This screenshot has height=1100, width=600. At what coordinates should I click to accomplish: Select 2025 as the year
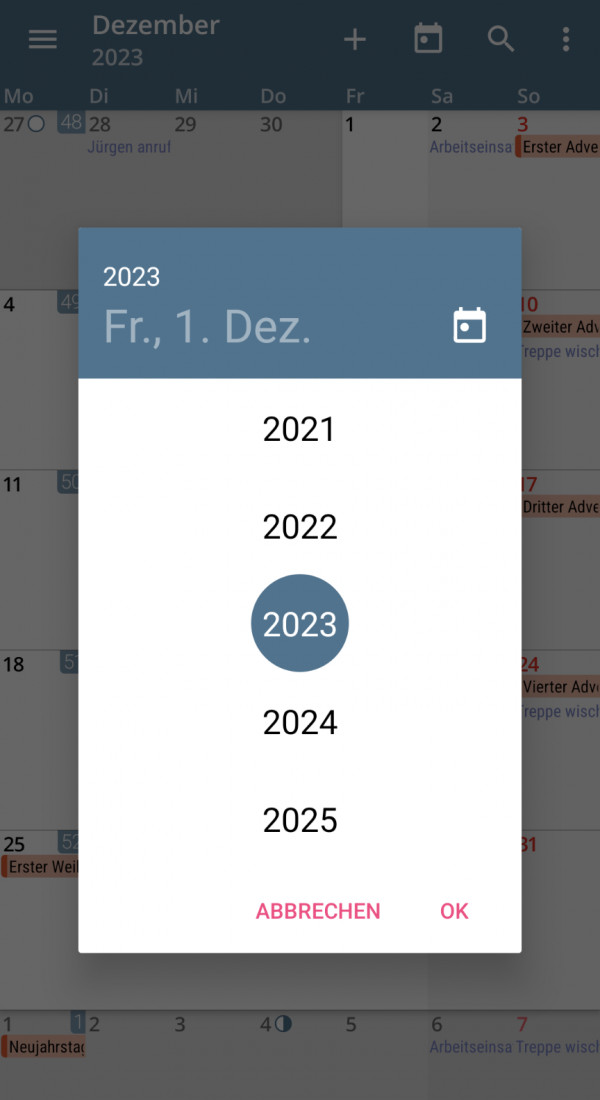[x=300, y=819]
